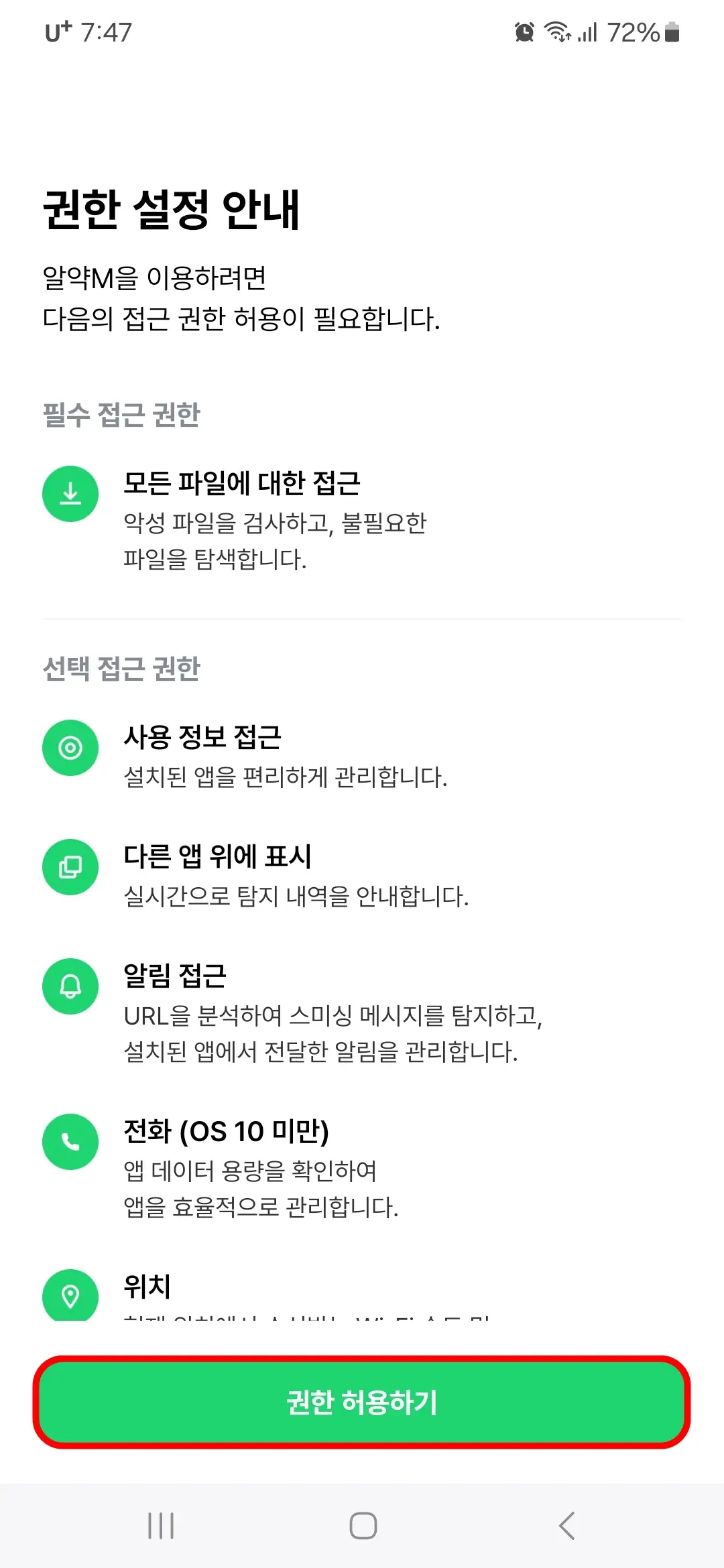Image resolution: width=724 pixels, height=1568 pixels.
Task: Select the 사용 정보 접근 target icon
Action: click(70, 748)
